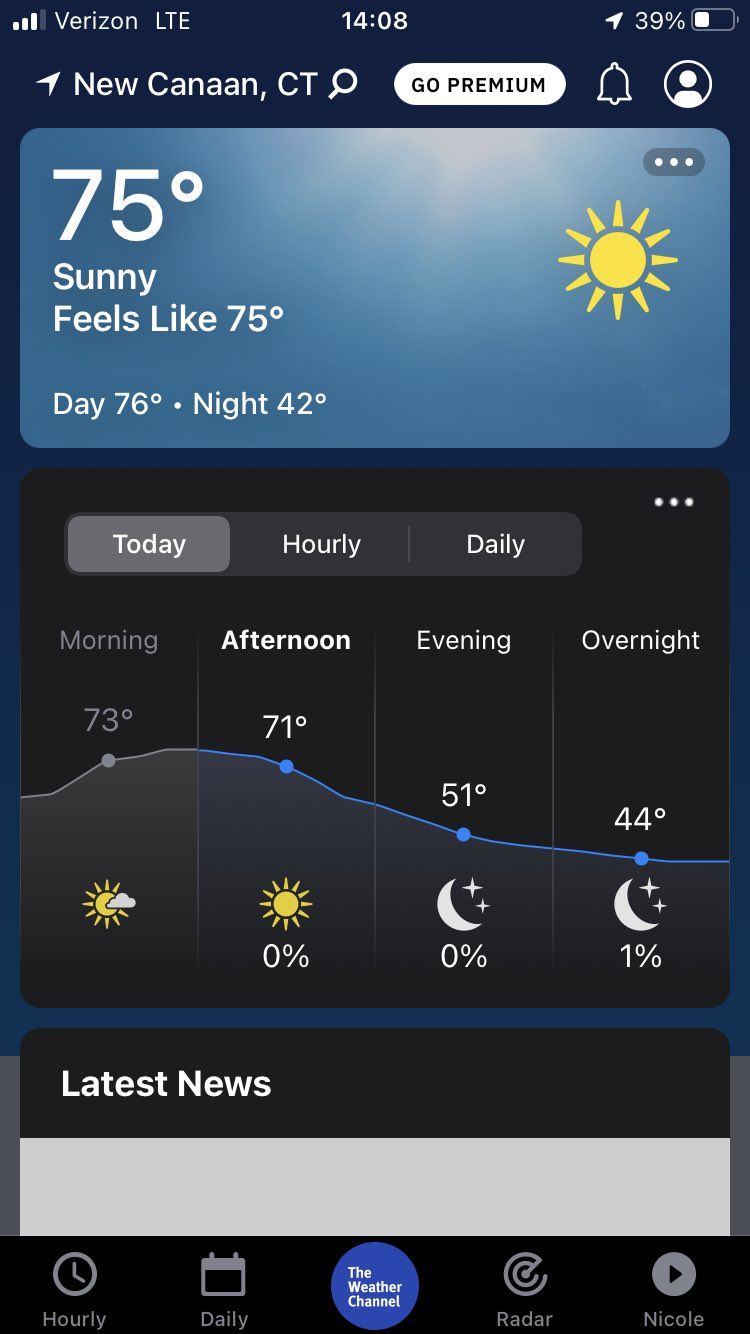Open the Daily tab in bottom navigation

point(224,1290)
